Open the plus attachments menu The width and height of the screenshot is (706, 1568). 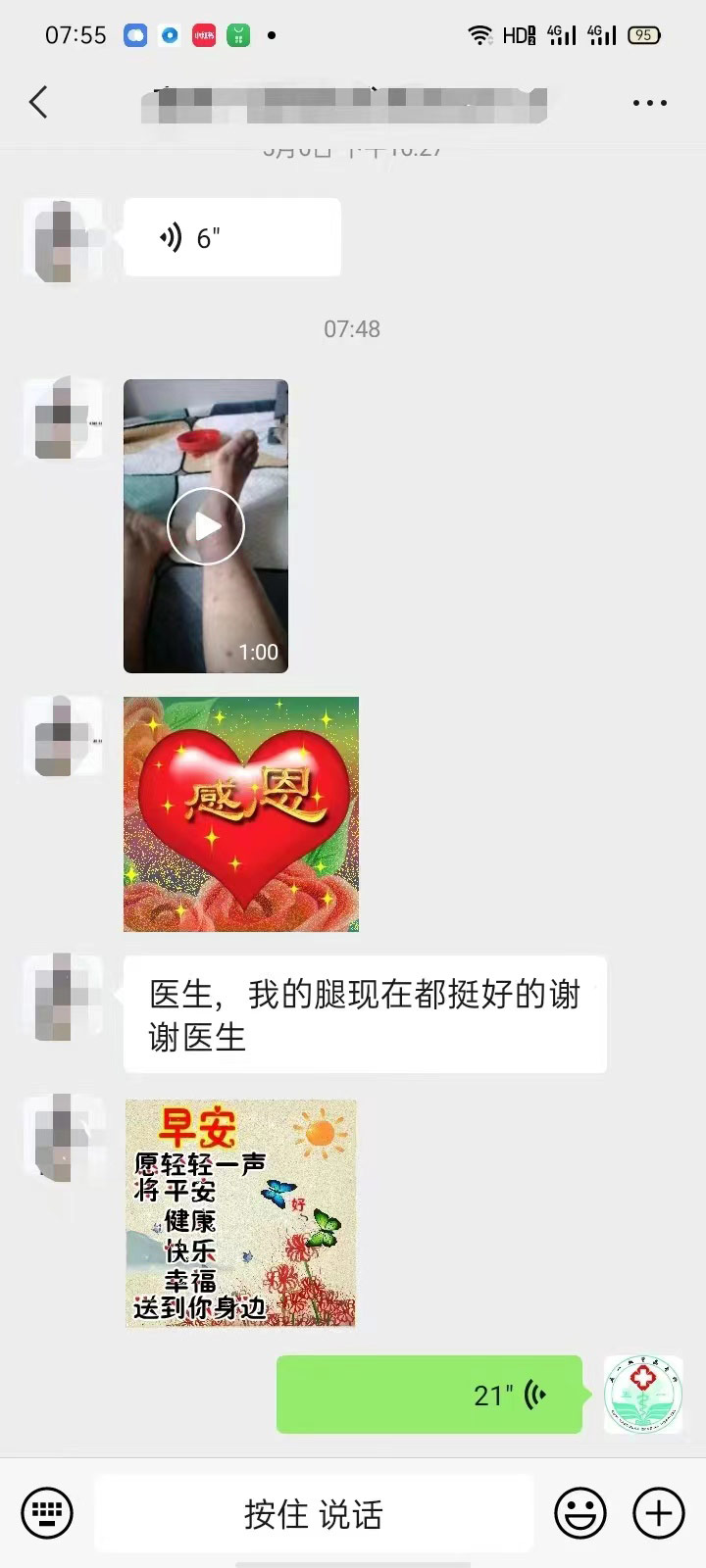coord(659,1514)
